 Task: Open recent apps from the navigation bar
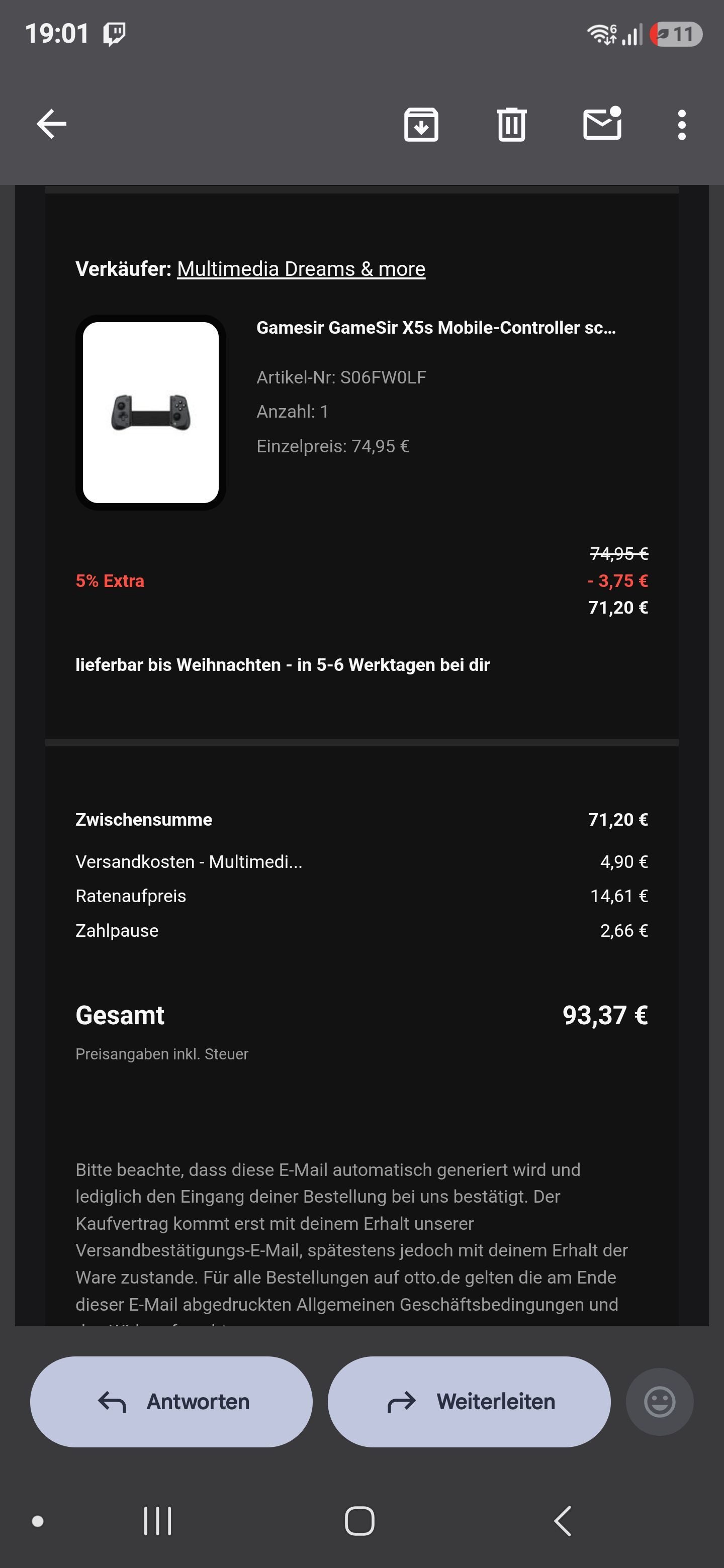157,1521
